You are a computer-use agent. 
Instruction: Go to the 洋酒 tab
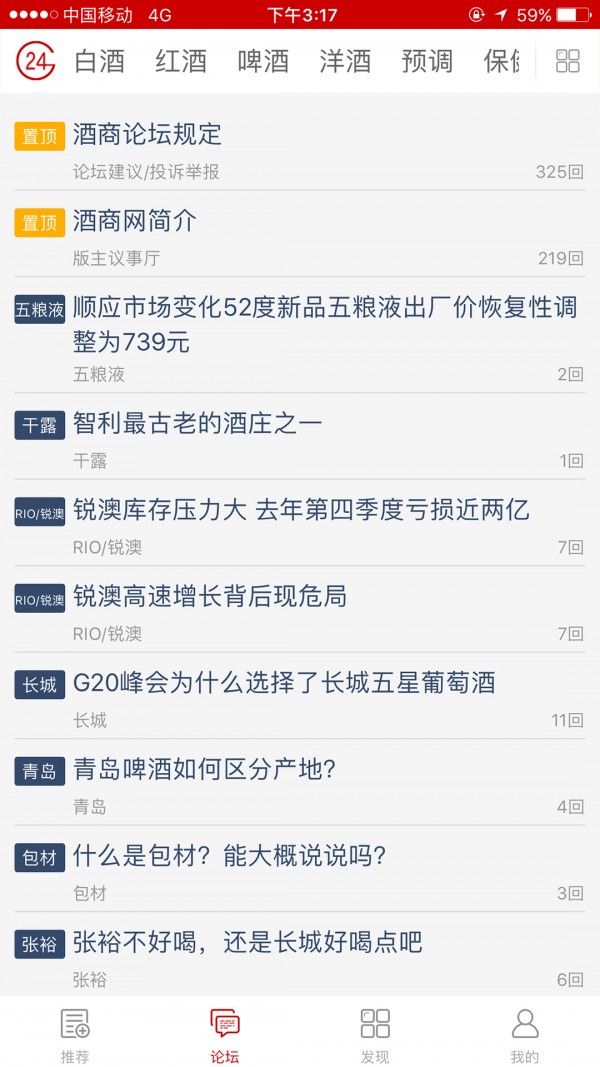point(345,61)
